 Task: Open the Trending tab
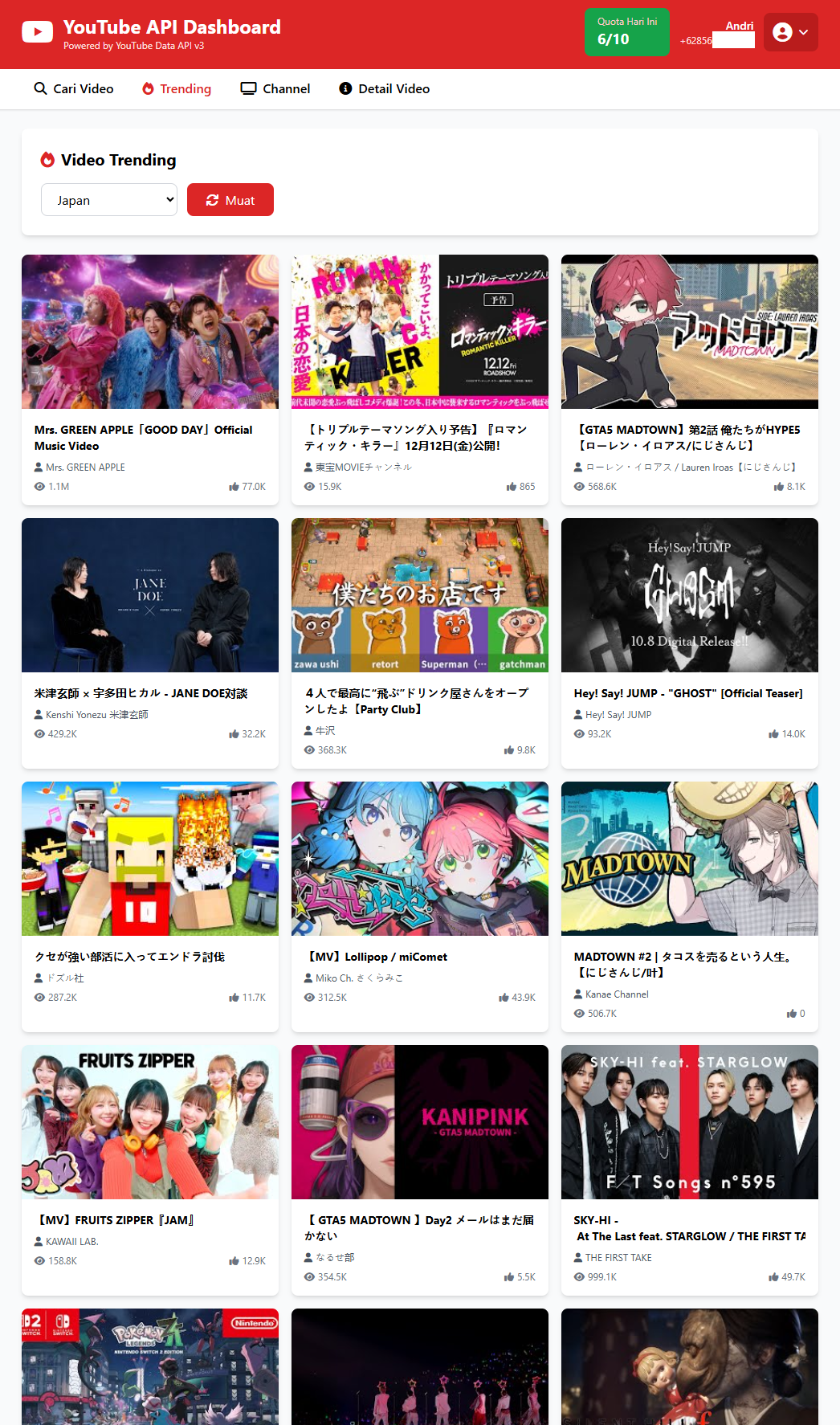pyautogui.click(x=177, y=88)
